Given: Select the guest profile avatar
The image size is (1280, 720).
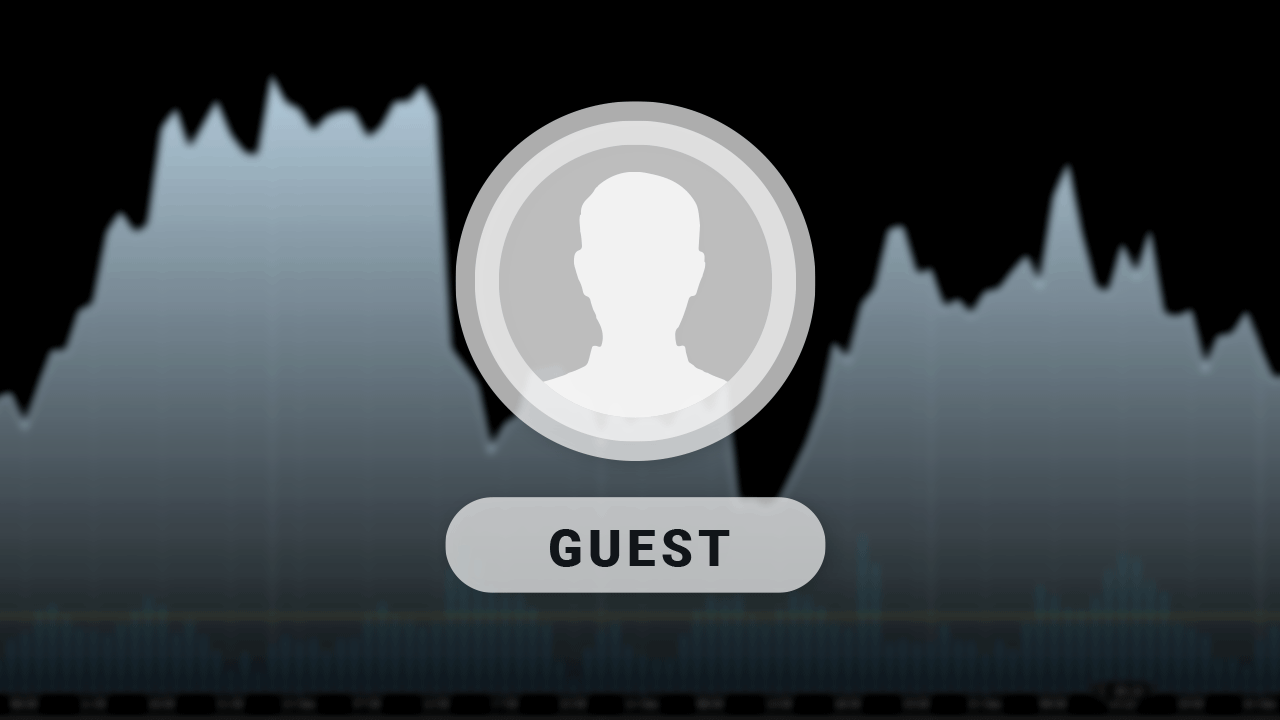Looking at the screenshot, I should [x=635, y=281].
